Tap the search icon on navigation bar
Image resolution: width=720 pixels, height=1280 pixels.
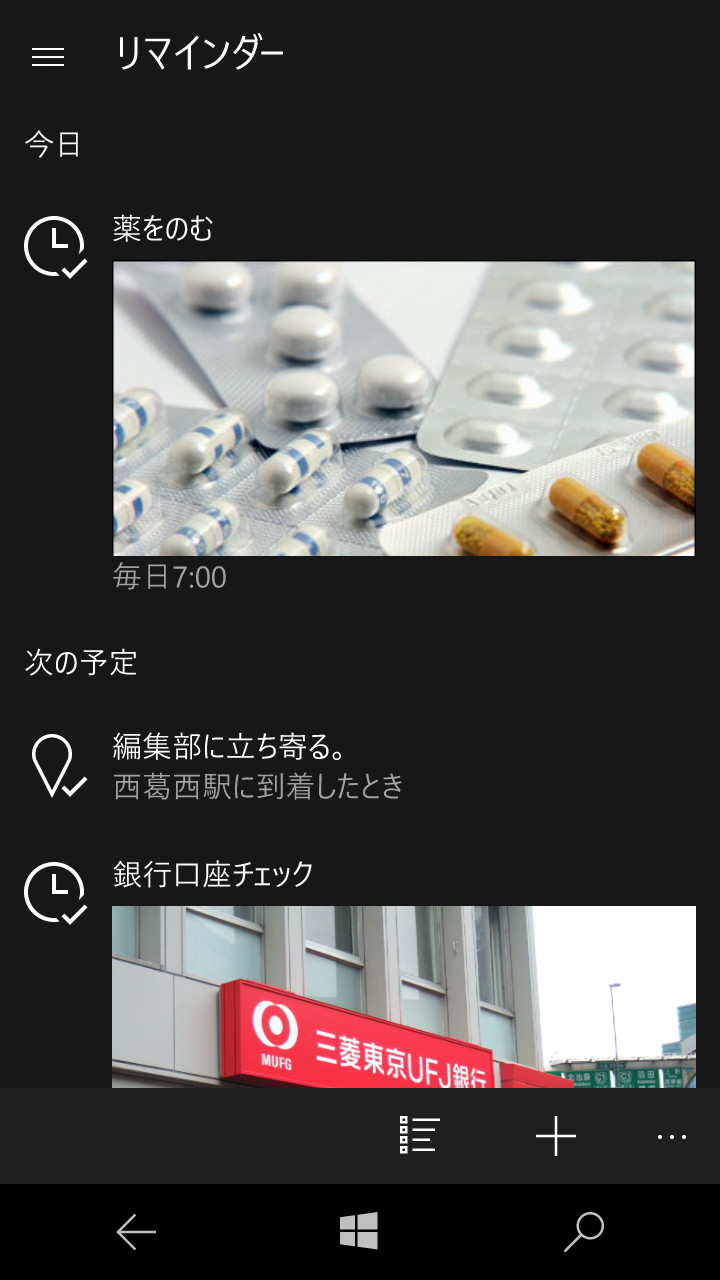585,1232
